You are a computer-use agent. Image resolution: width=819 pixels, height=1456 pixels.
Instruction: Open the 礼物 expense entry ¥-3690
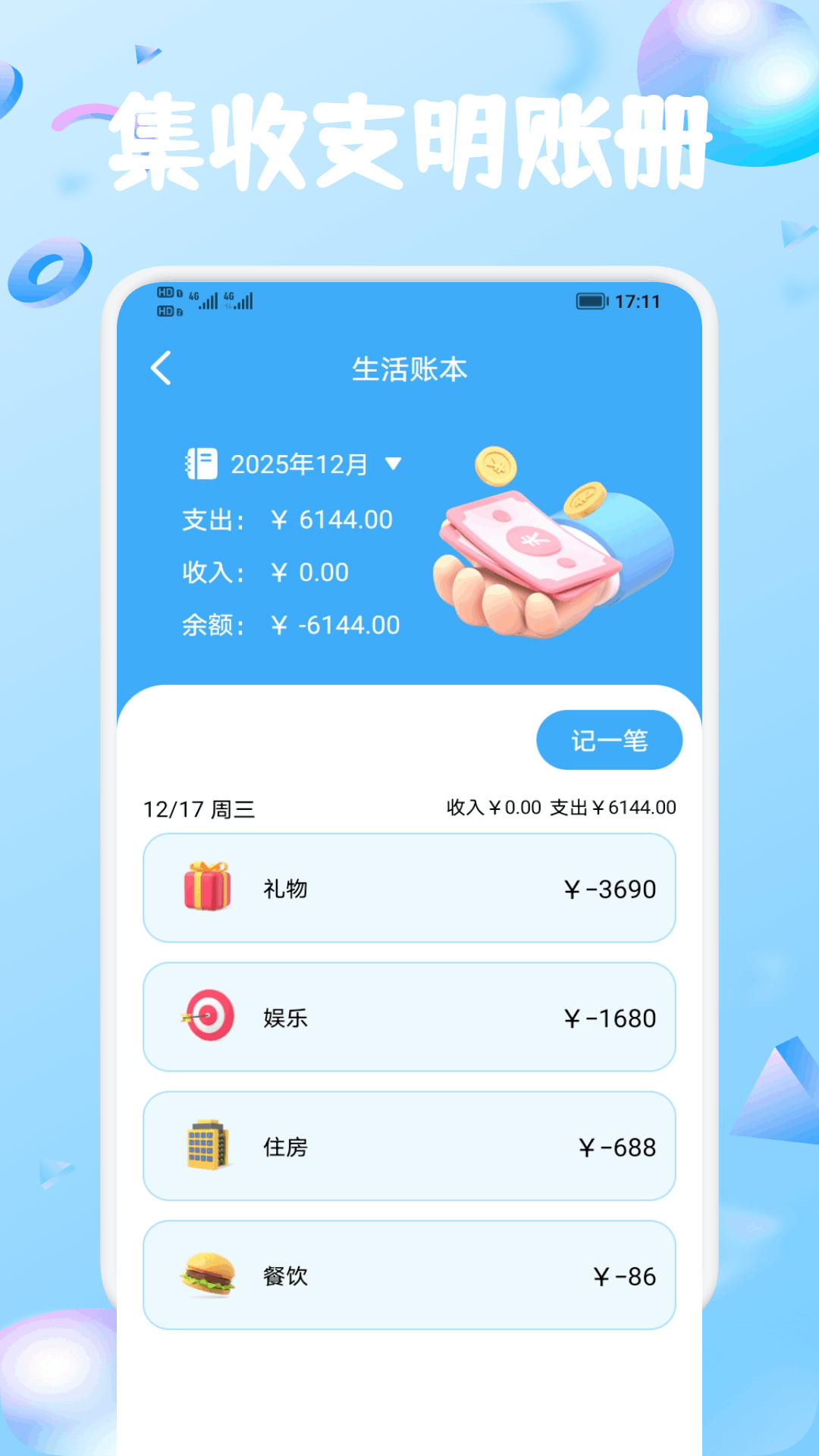[x=409, y=889]
